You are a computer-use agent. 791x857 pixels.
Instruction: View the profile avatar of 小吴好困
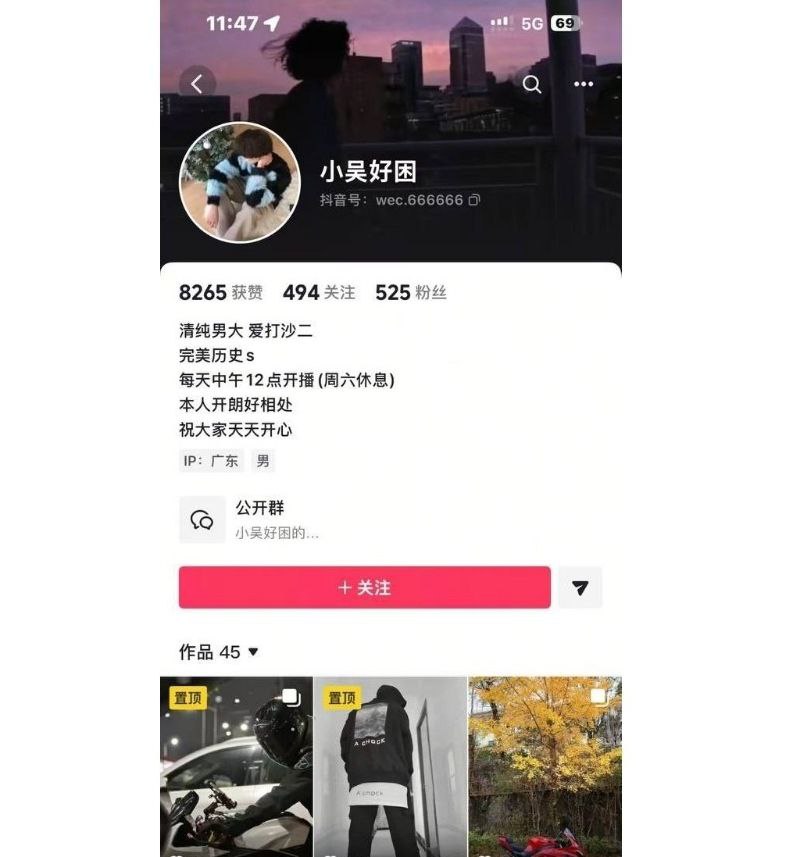pyautogui.click(x=239, y=182)
